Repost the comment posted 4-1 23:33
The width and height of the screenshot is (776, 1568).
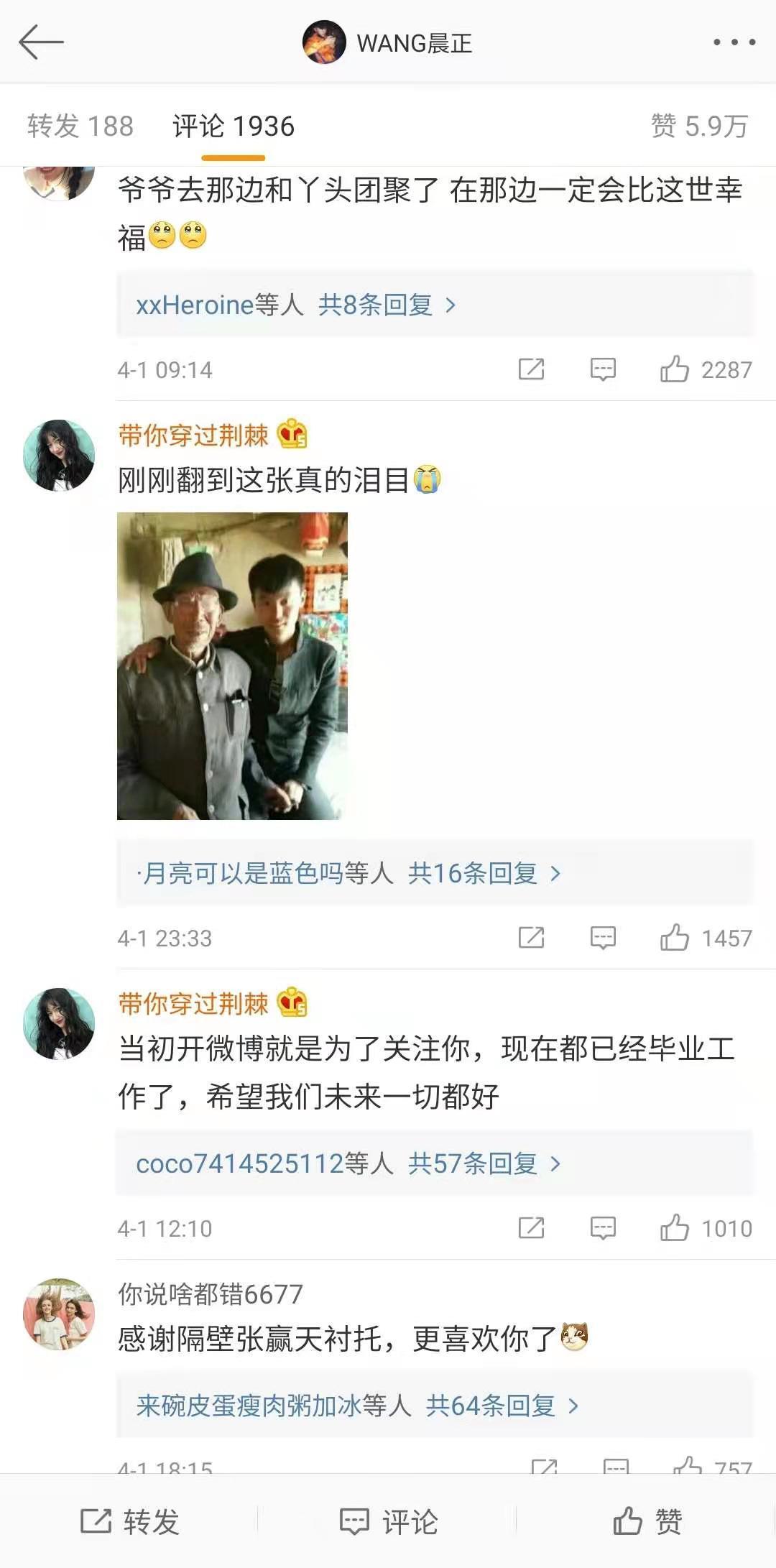(531, 938)
